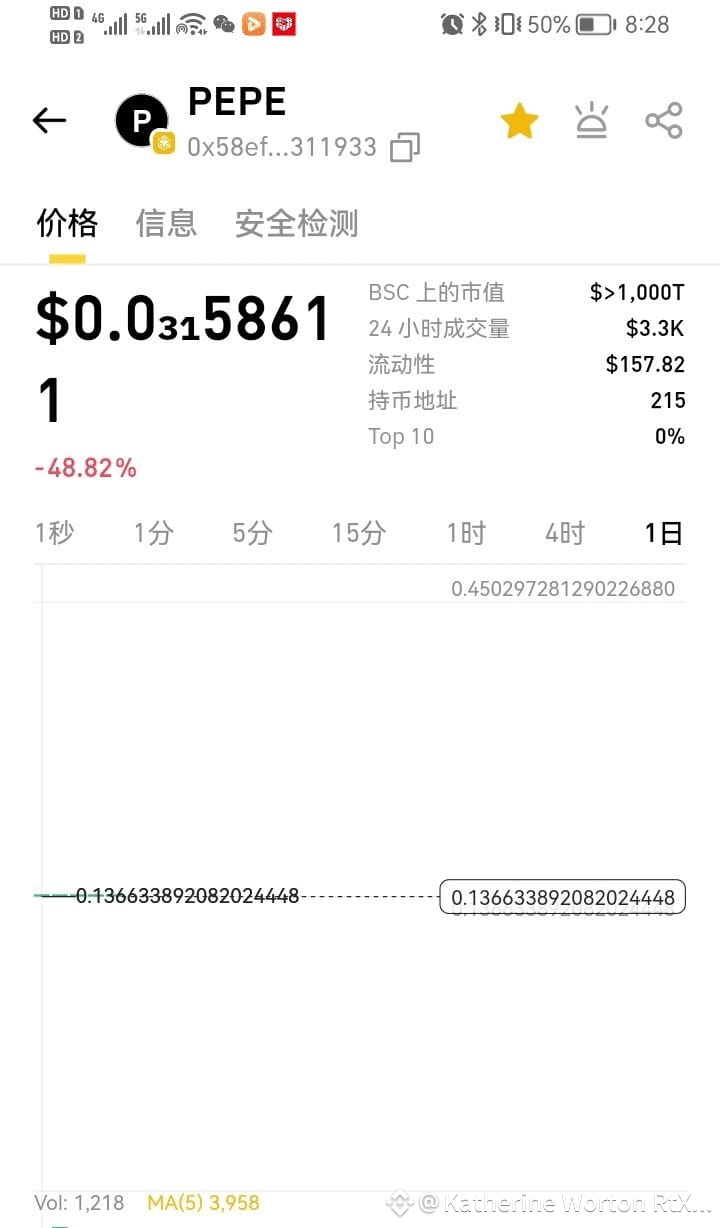Select the 0.13663 price label on chart

561,897
